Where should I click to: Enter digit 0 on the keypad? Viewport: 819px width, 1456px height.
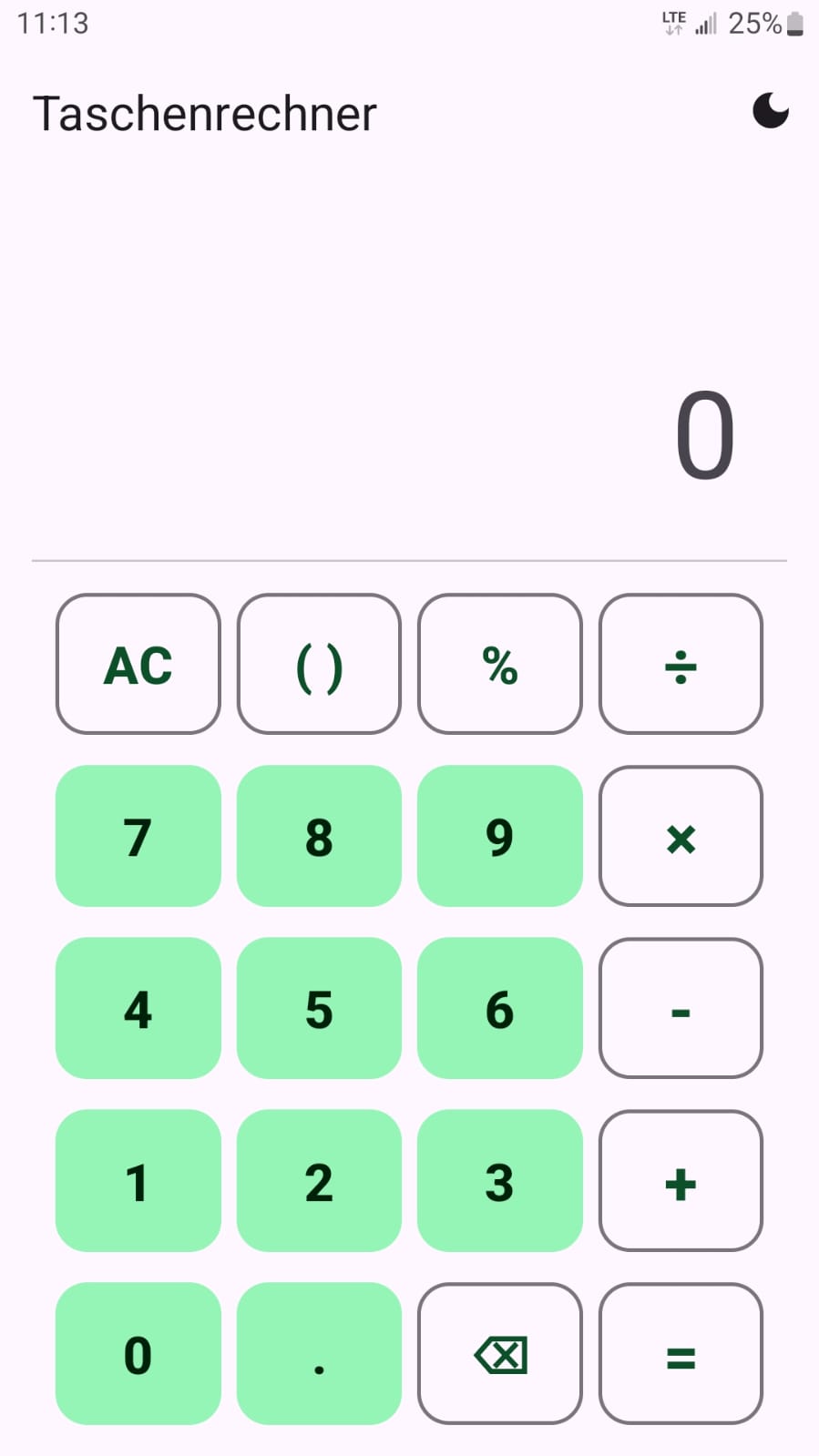[138, 1354]
